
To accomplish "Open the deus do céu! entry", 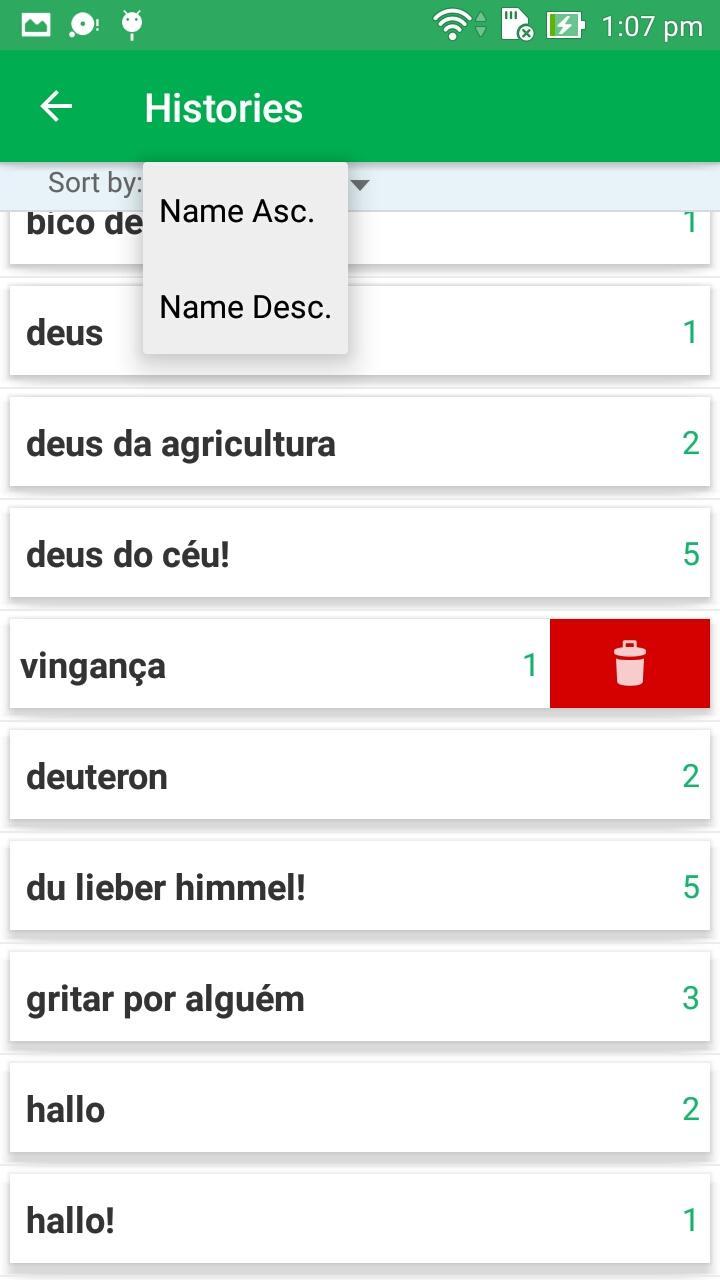I will (x=360, y=553).
